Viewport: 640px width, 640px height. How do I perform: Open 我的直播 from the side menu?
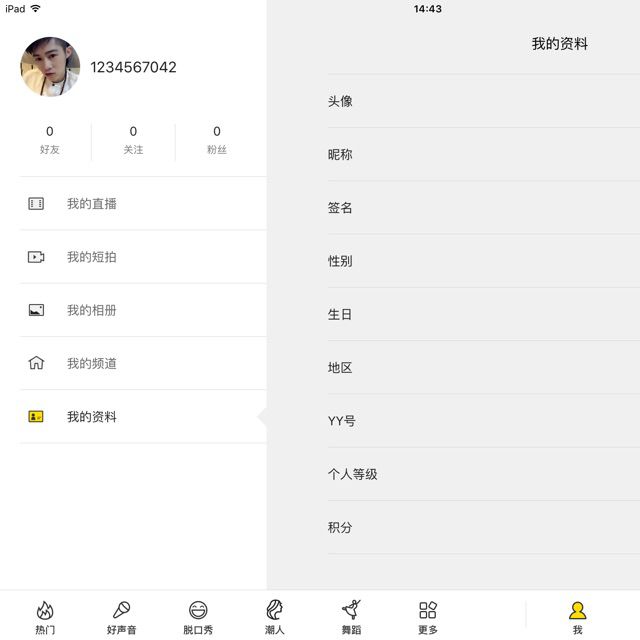133,204
